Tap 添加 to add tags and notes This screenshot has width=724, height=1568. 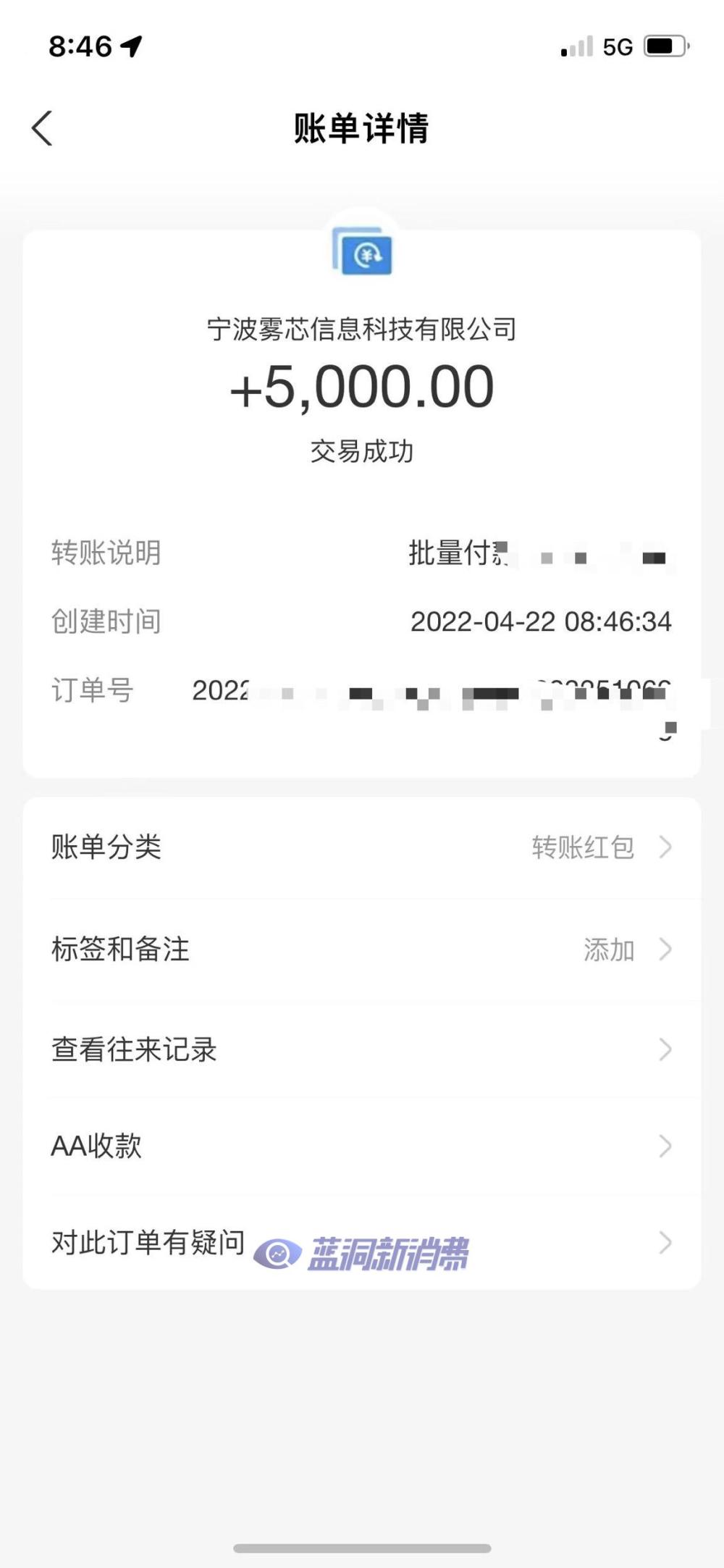[610, 949]
